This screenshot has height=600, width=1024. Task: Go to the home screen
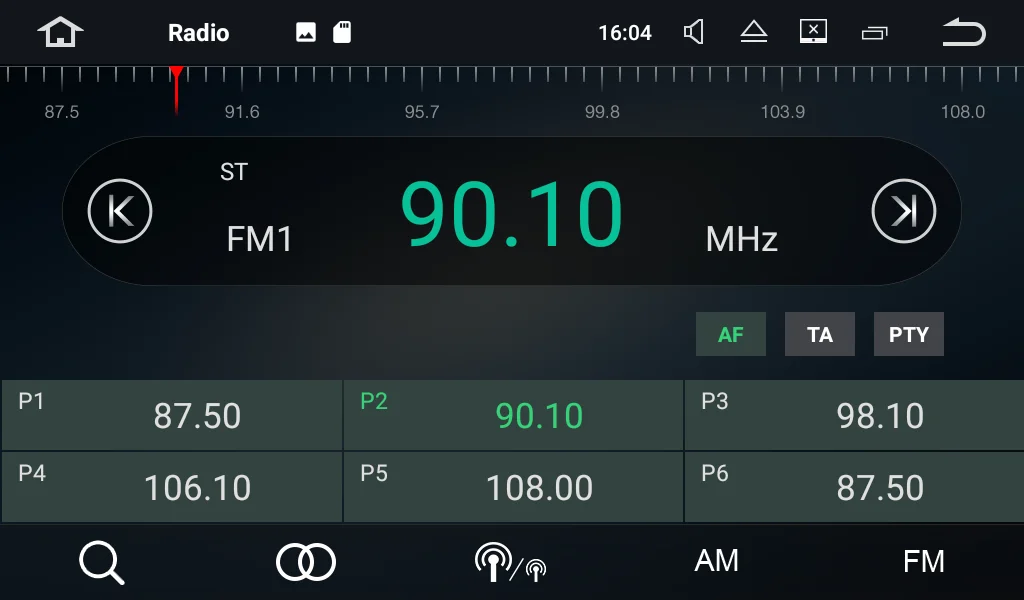[60, 32]
